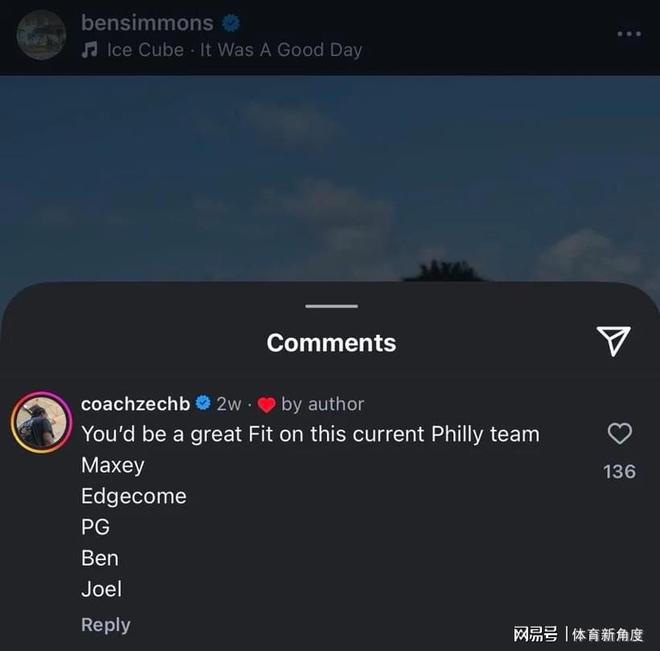Open coachzechb's profile picture
This screenshot has width=660, height=651.
coord(40,422)
